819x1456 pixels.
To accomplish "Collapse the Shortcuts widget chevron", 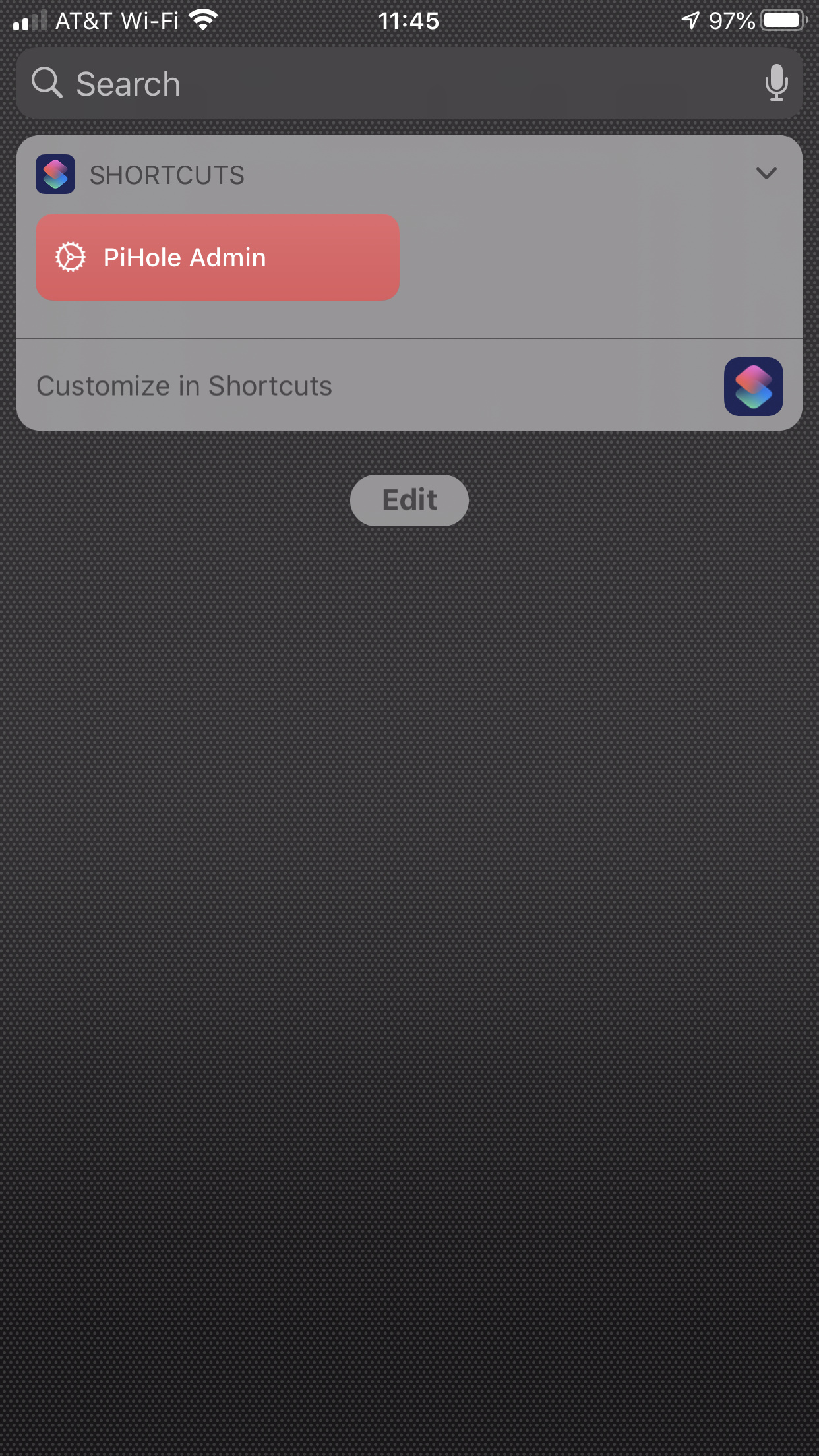I will tap(766, 173).
